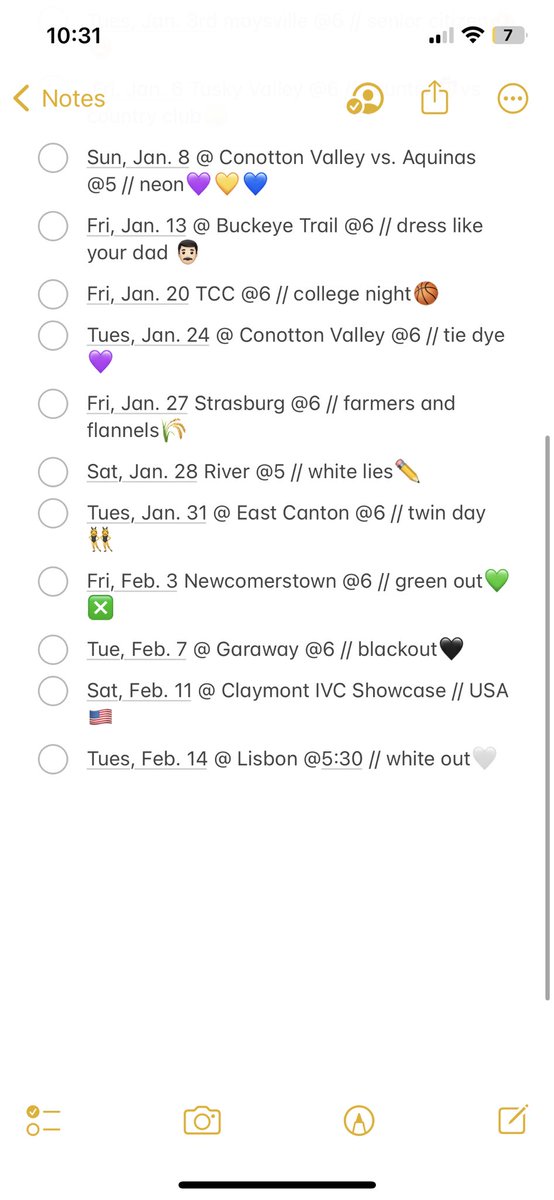Image resolution: width=554 pixels, height=1200 pixels.
Task: Open the more options ellipsis menu
Action: click(x=512, y=98)
